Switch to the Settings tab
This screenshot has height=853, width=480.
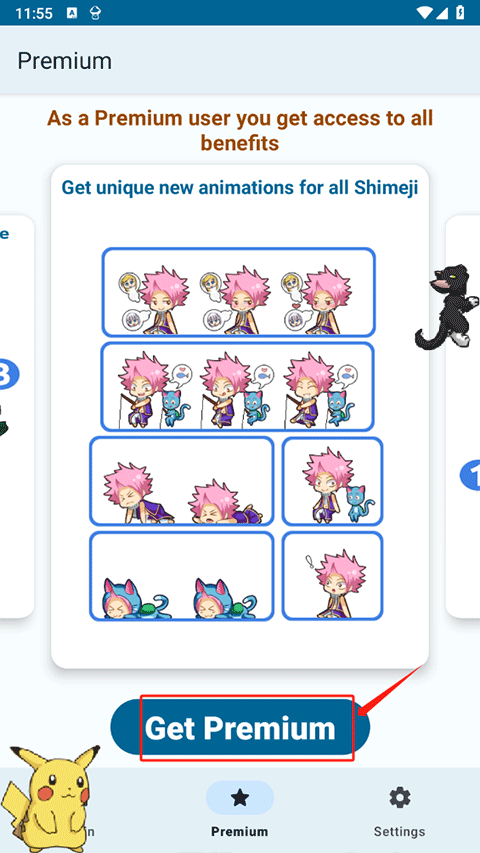coord(399,811)
